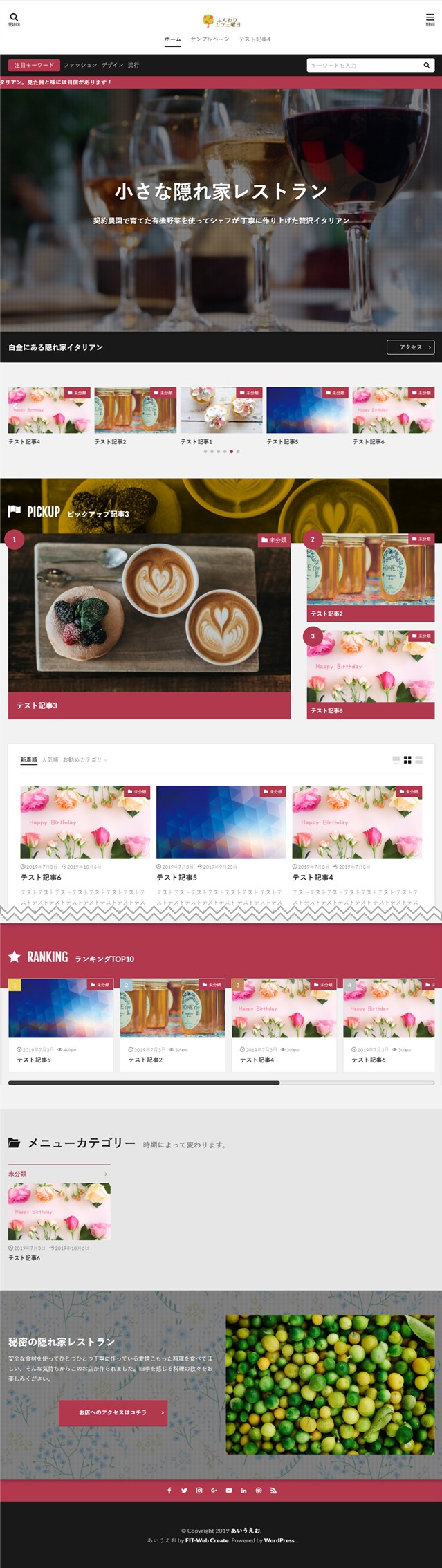Viewport: 442px width, 1568px height.
Task: Go to the ホーム navigation item
Action: pyautogui.click(x=172, y=39)
